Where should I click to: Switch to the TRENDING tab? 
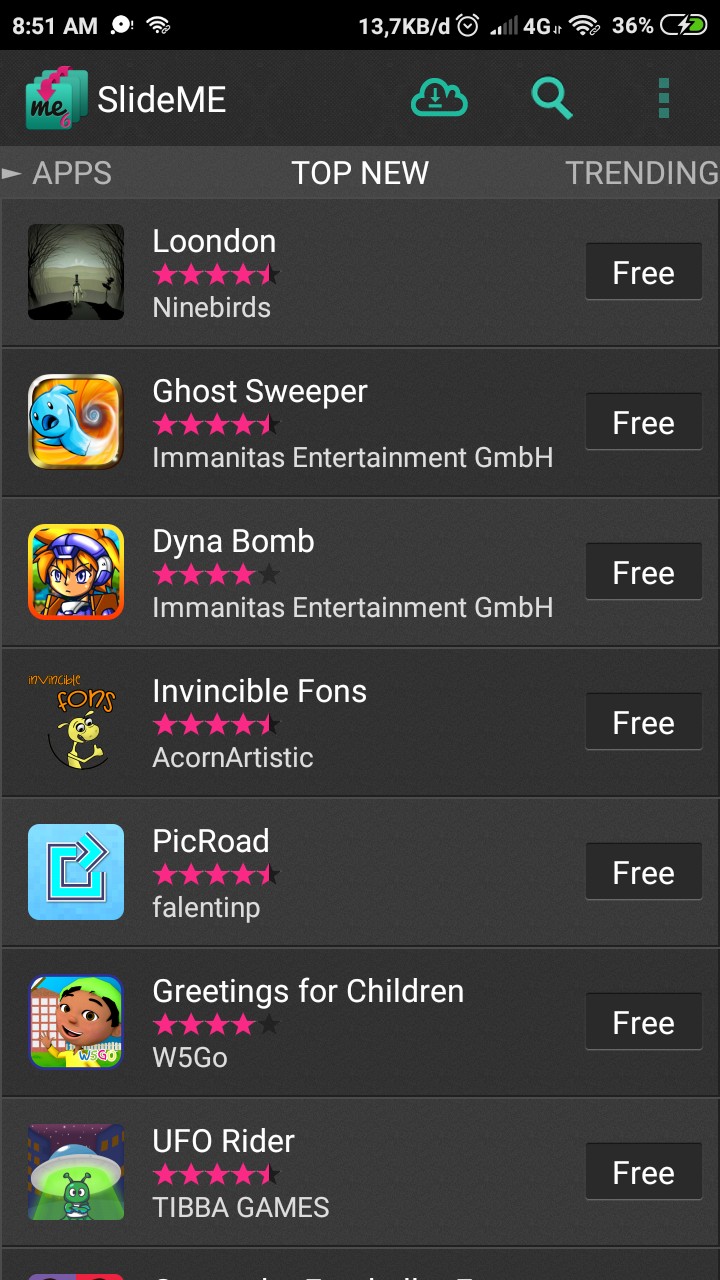tap(641, 173)
